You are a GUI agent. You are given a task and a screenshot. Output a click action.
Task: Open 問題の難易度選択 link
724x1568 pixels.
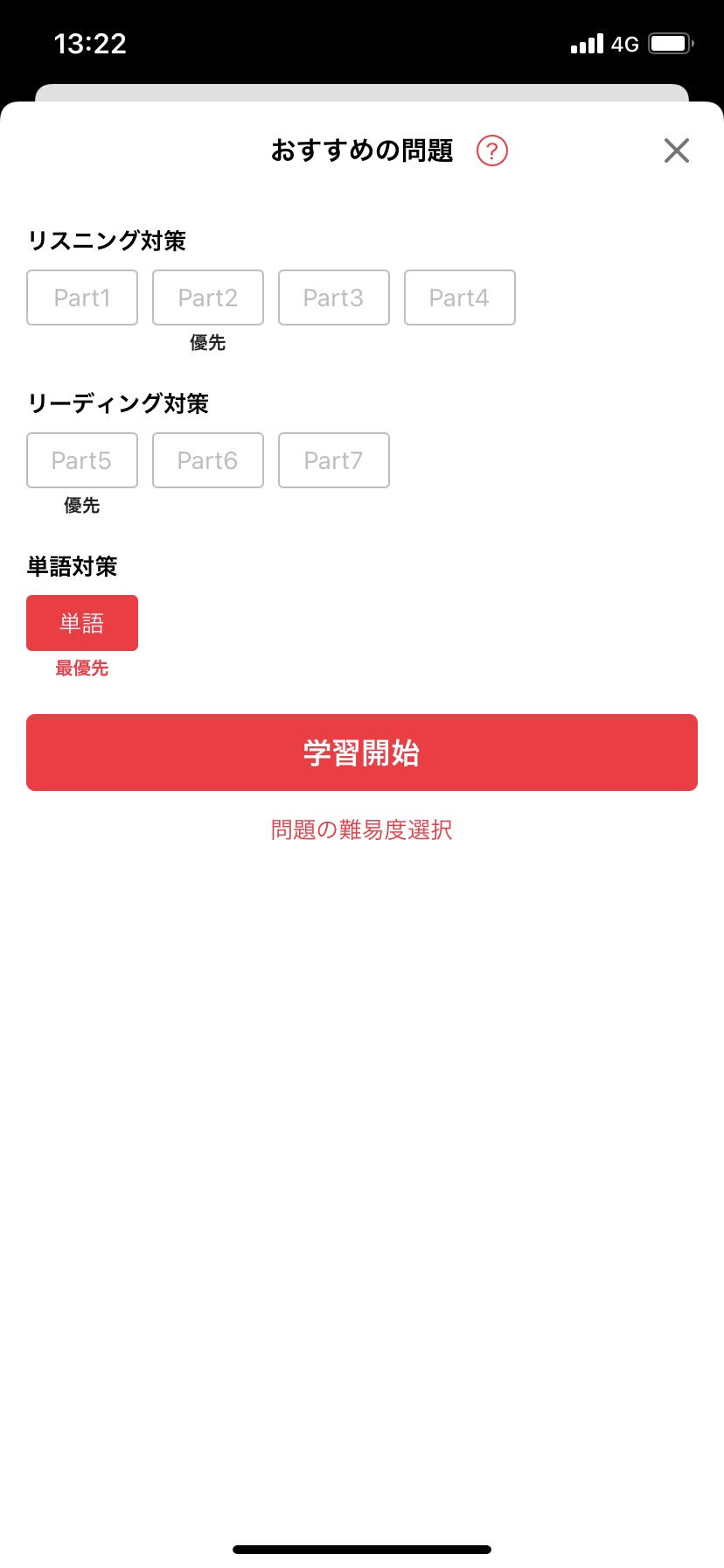click(x=362, y=829)
